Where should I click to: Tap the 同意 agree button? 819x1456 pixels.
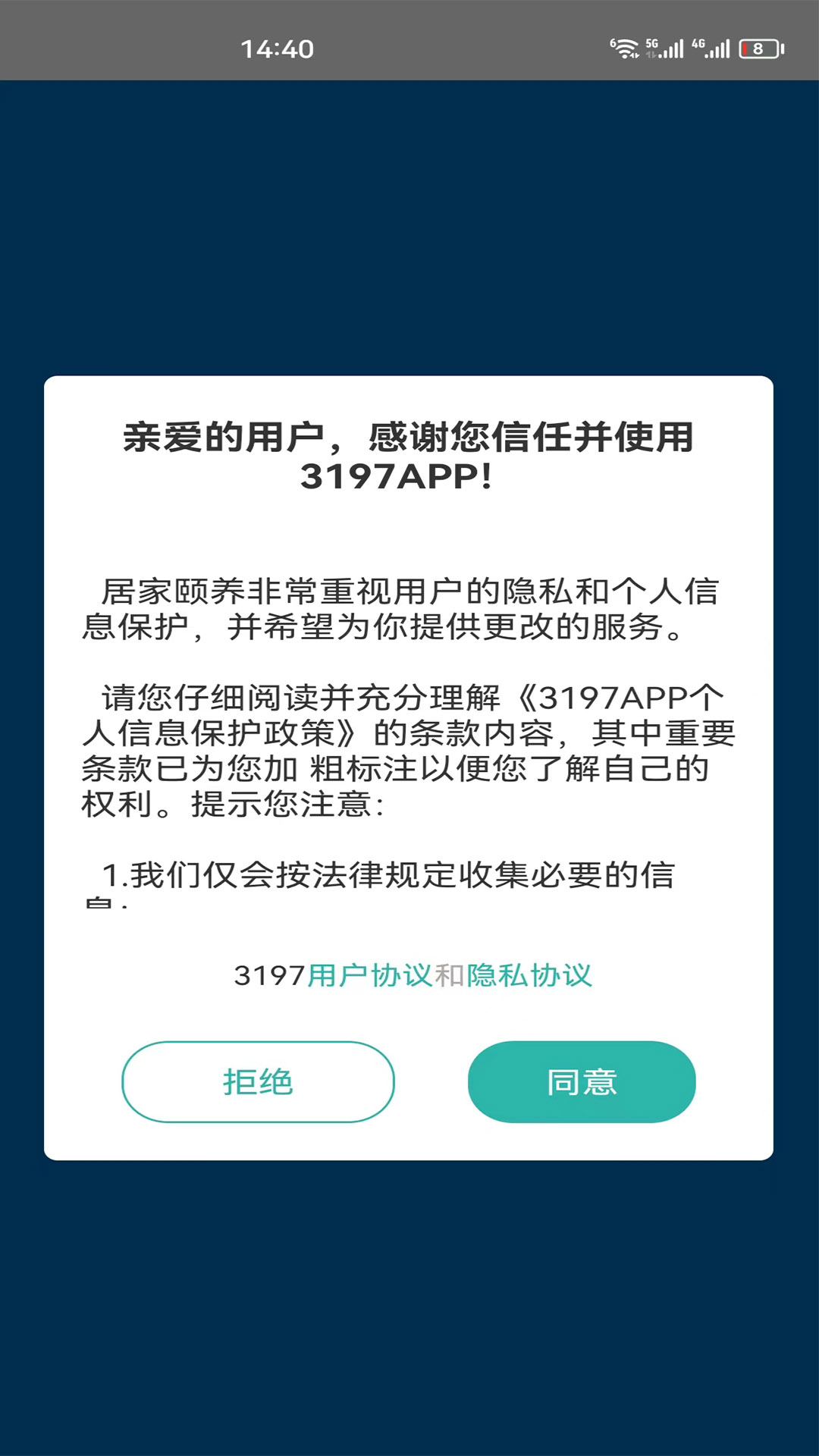coord(582,1083)
